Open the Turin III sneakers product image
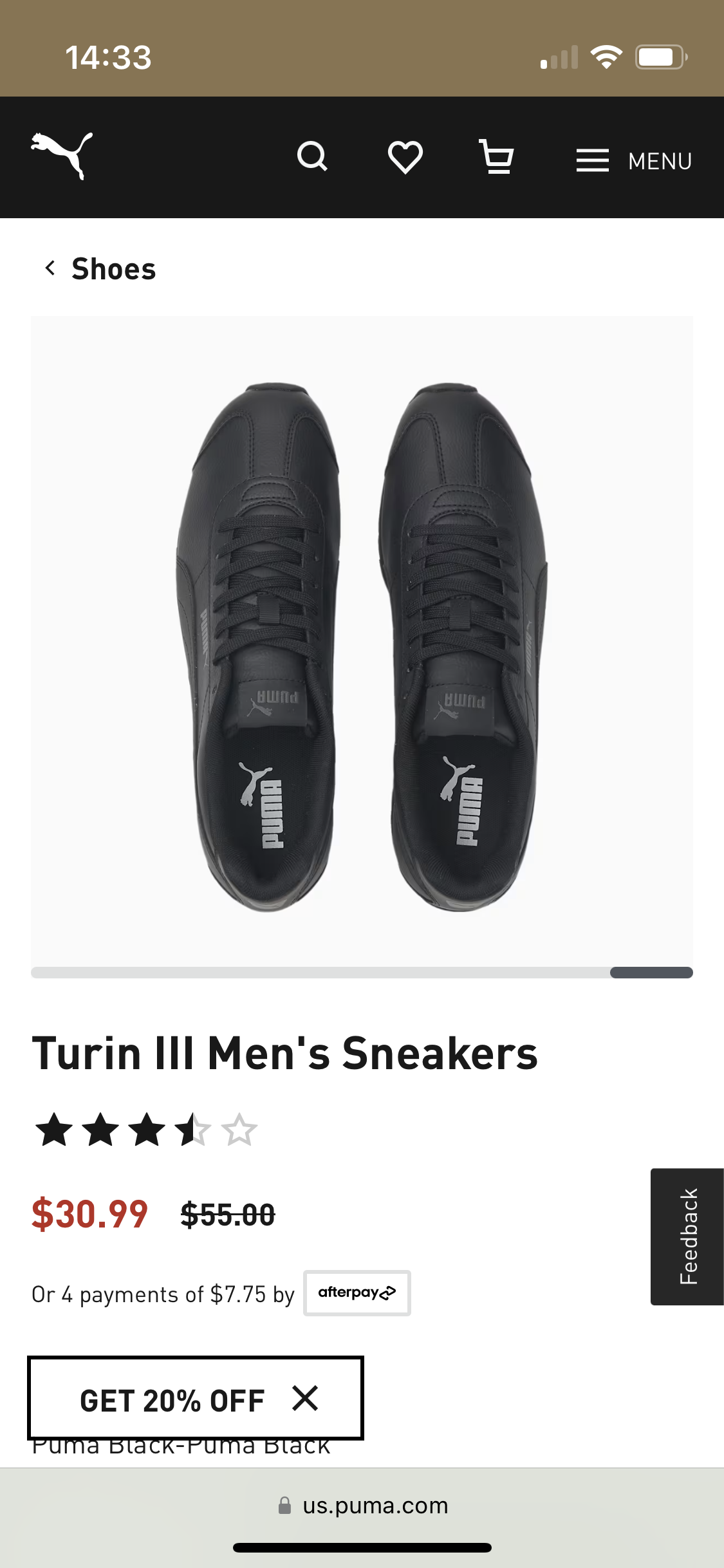 tap(362, 640)
